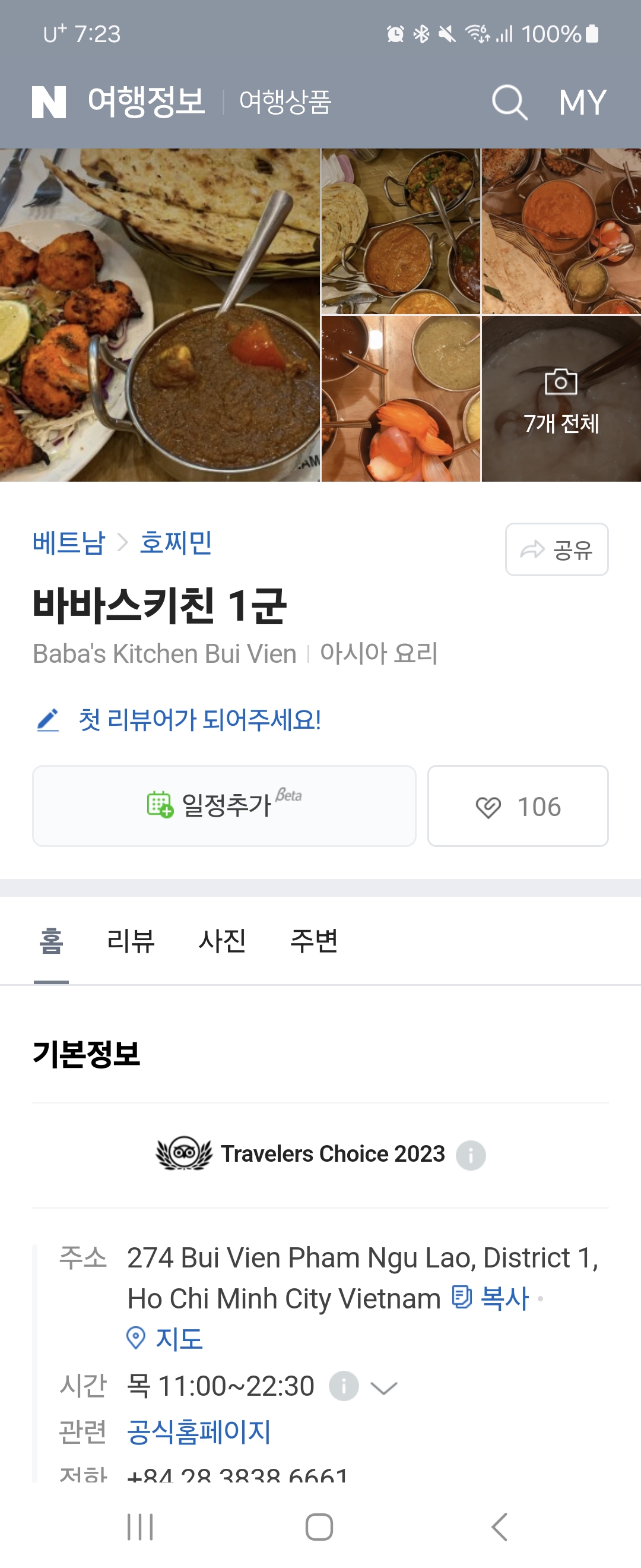Switch to 사진 tab
Image resolution: width=641 pixels, height=1568 pixels.
click(222, 940)
